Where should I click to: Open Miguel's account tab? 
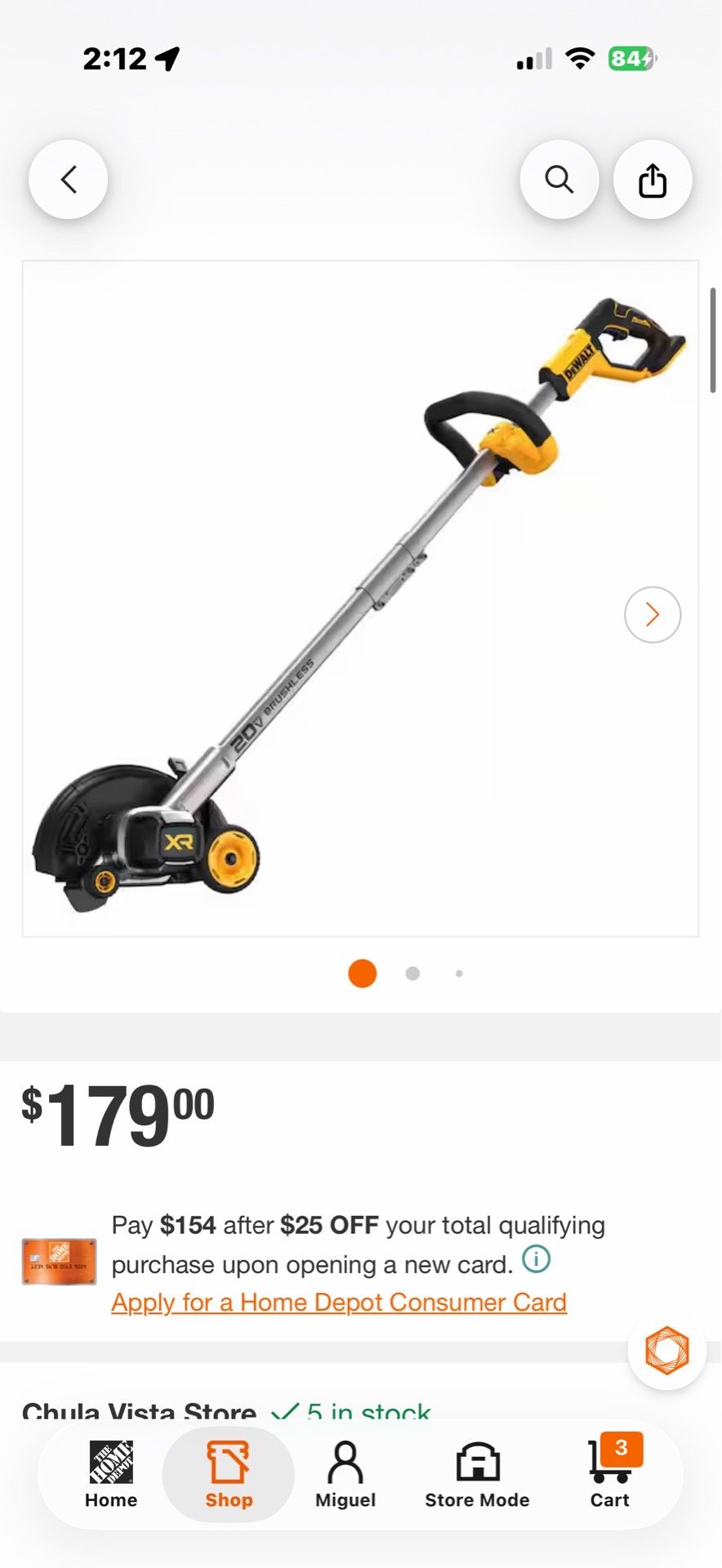click(345, 1475)
